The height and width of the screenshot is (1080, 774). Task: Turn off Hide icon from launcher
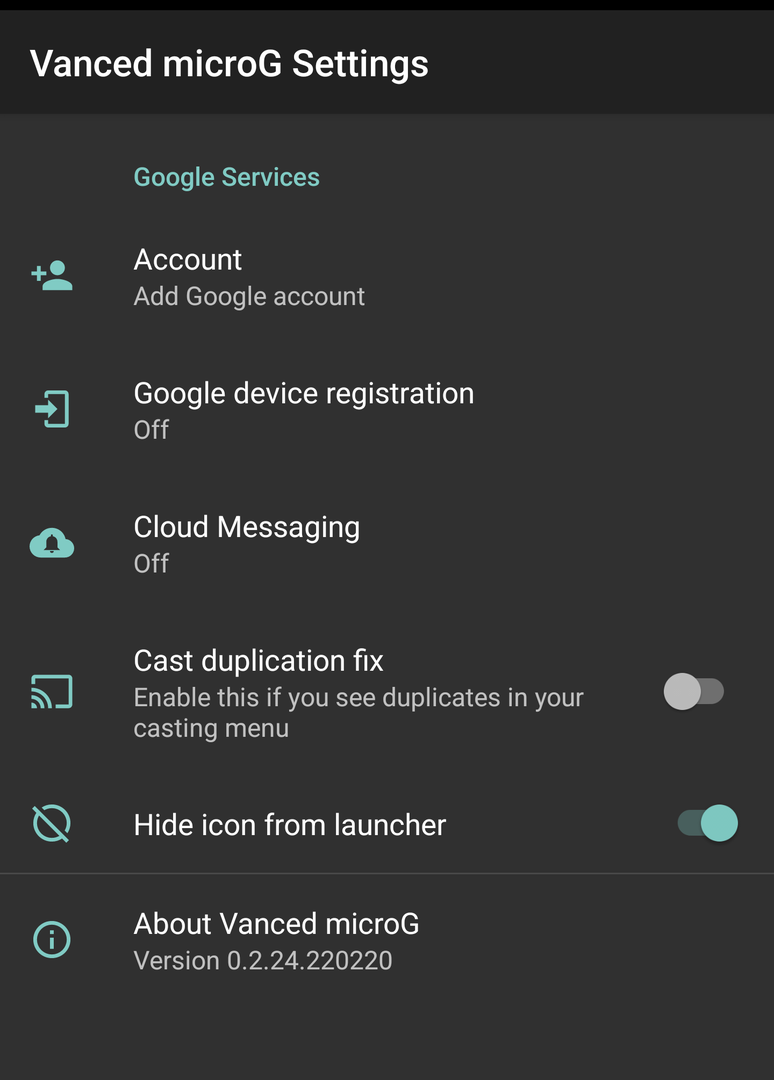pos(708,824)
